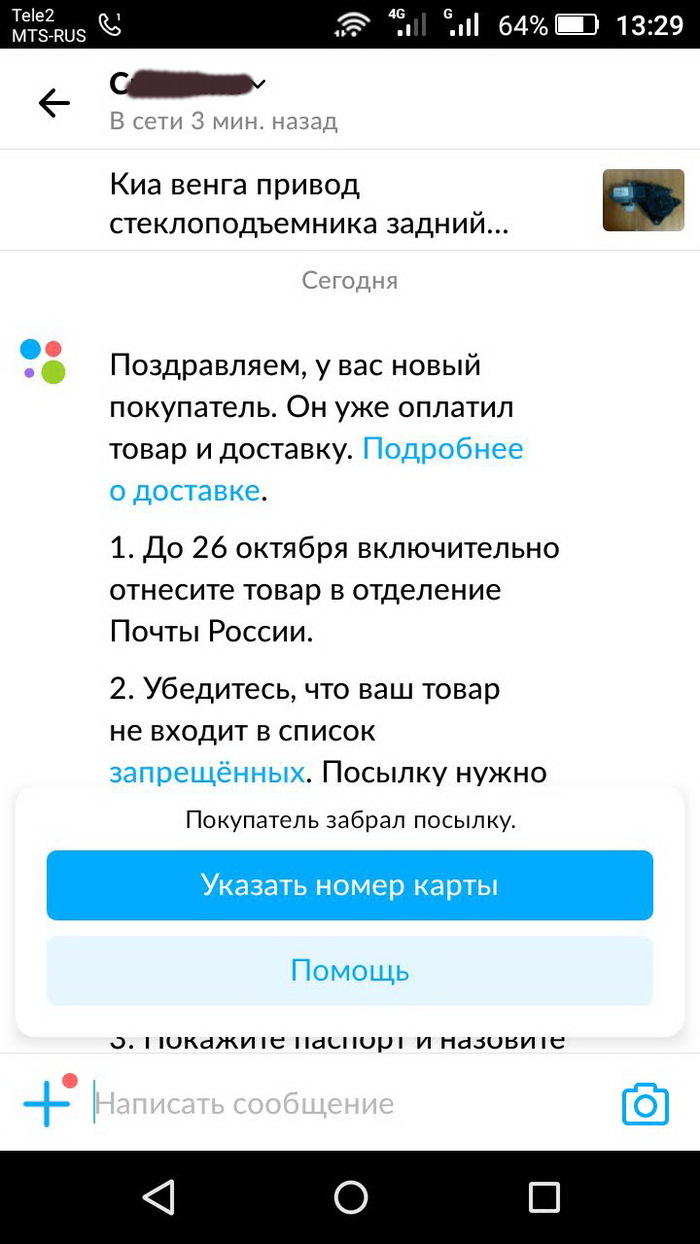Open 'Помощь' button
This screenshot has width=700, height=1244.
(x=349, y=970)
